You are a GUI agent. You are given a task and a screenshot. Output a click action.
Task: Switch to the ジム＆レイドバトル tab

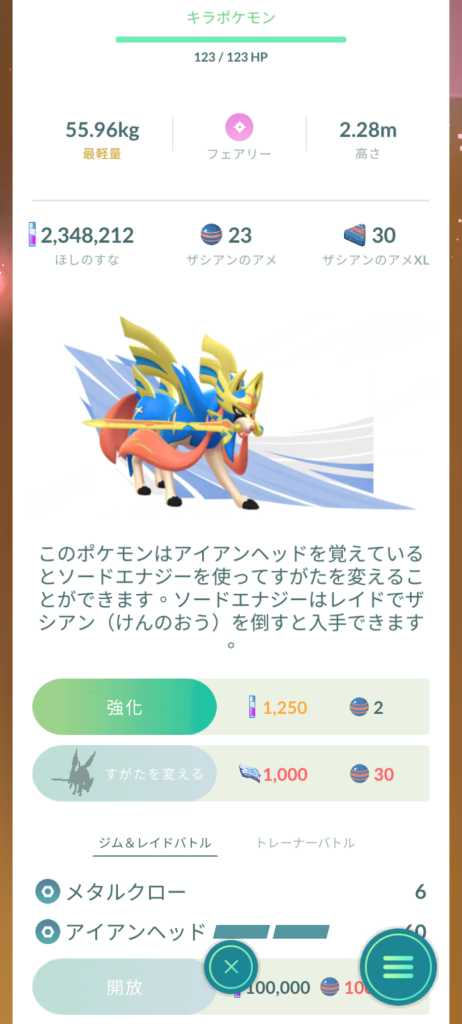155,842
